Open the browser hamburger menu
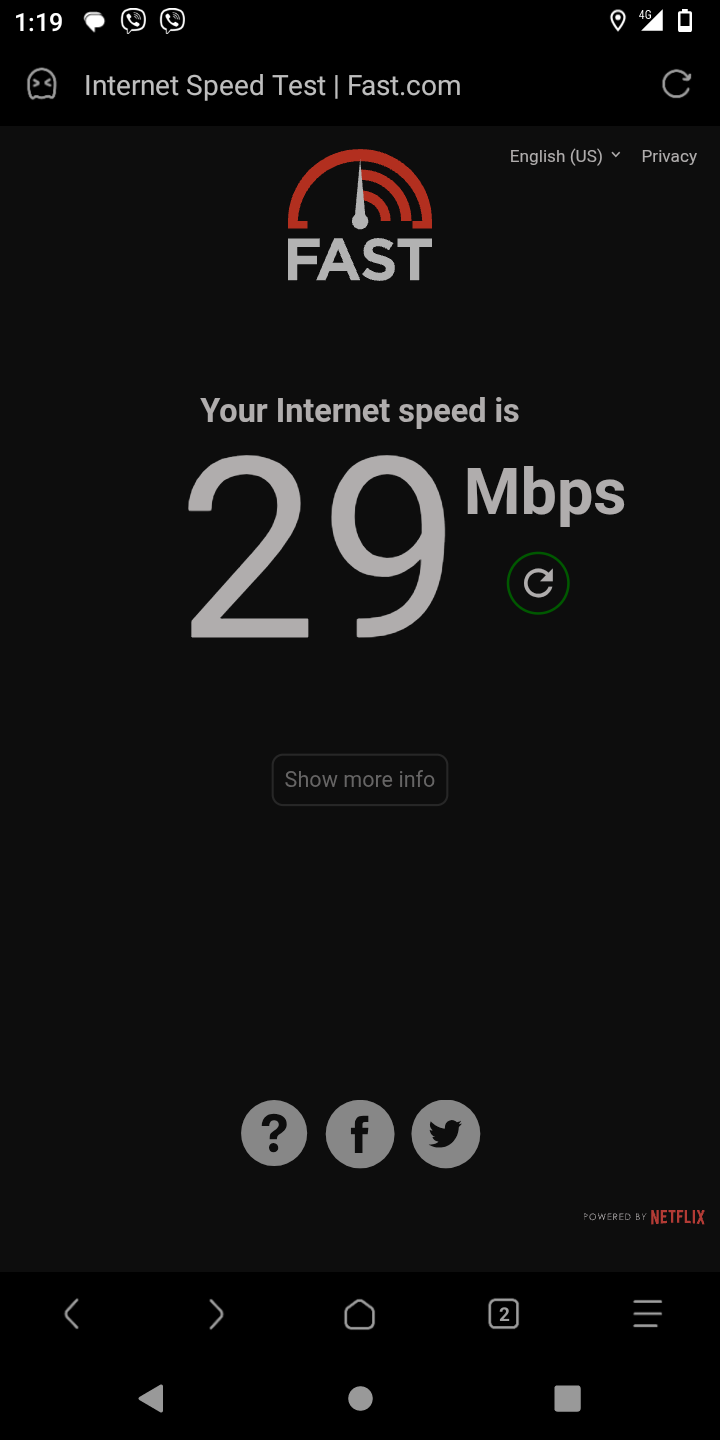Screen dimensions: 720x1440 click(x=647, y=1314)
